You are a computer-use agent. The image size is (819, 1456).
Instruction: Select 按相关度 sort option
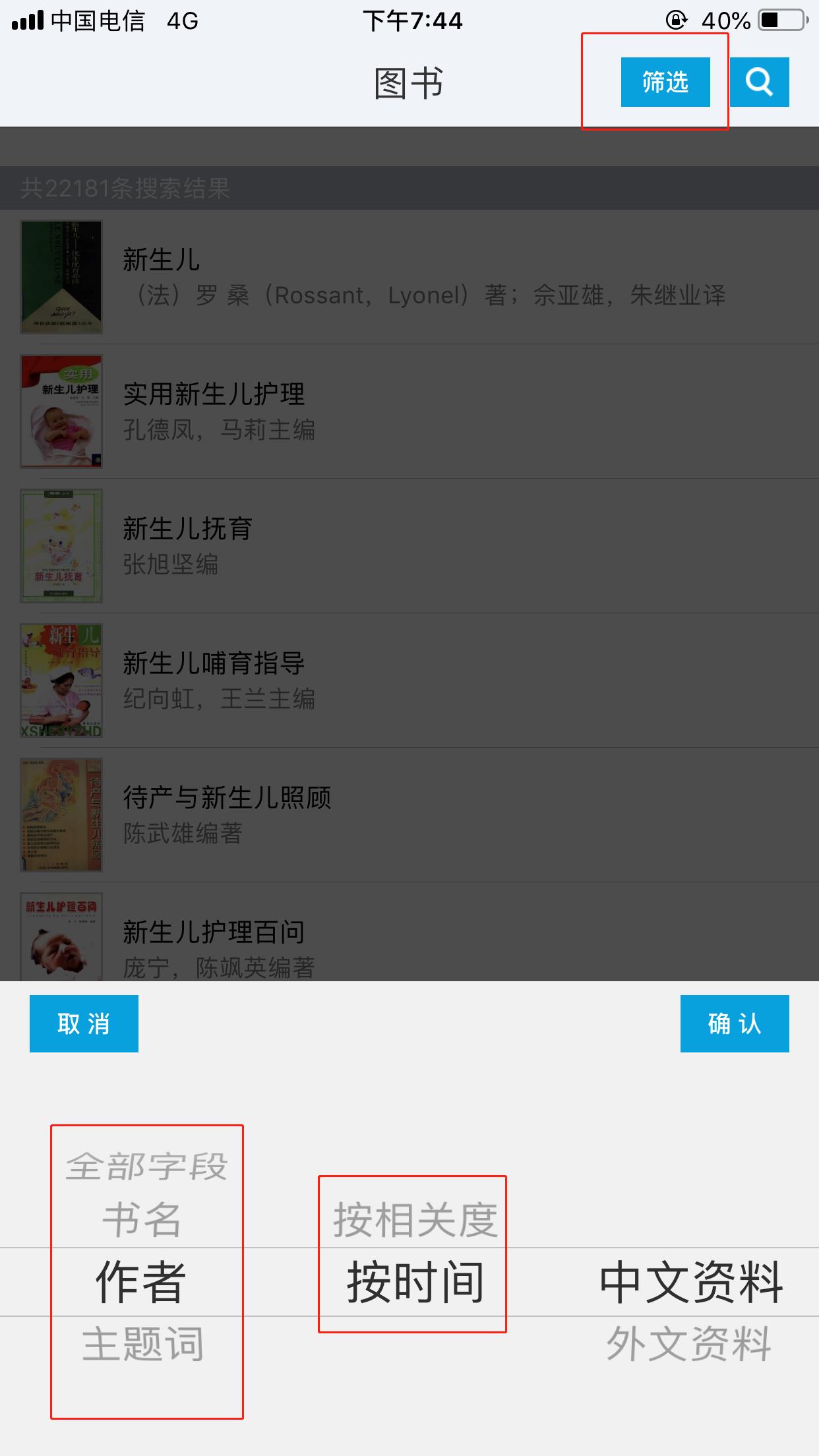[414, 1220]
